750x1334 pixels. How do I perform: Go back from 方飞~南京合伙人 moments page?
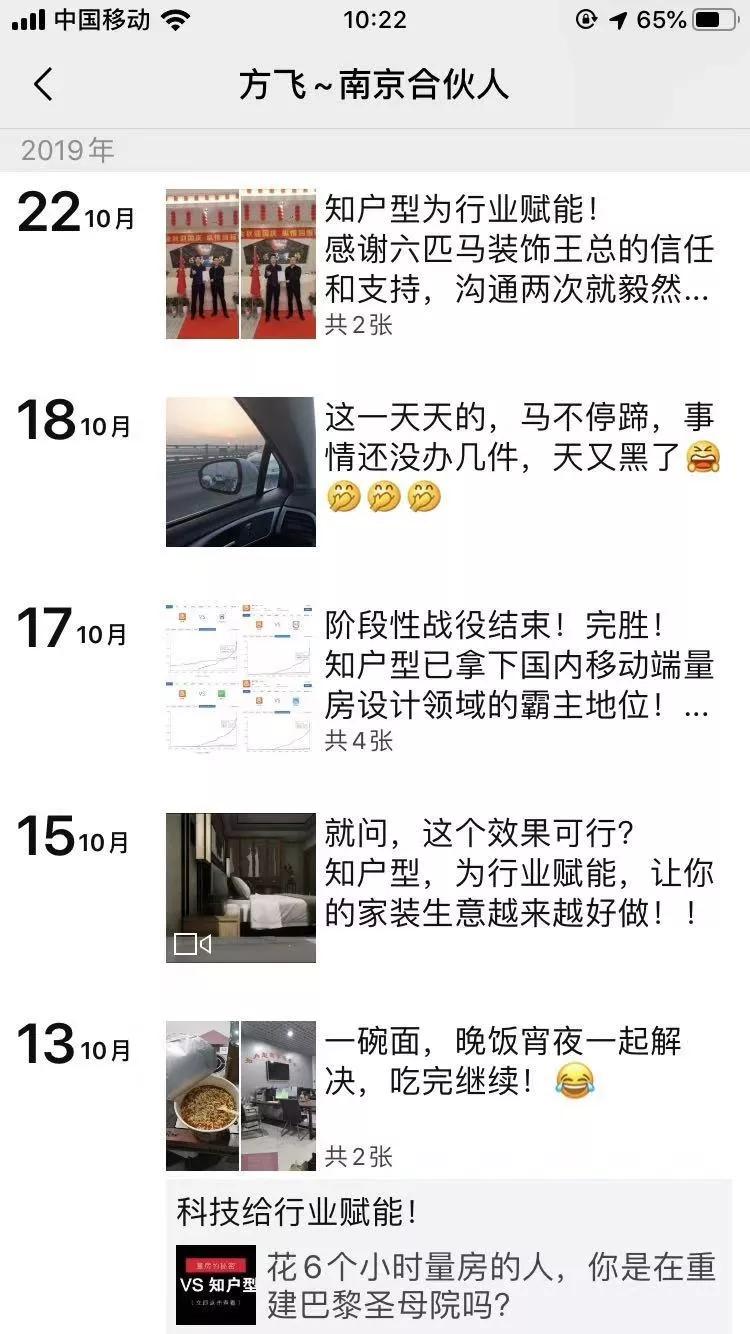click(x=42, y=84)
